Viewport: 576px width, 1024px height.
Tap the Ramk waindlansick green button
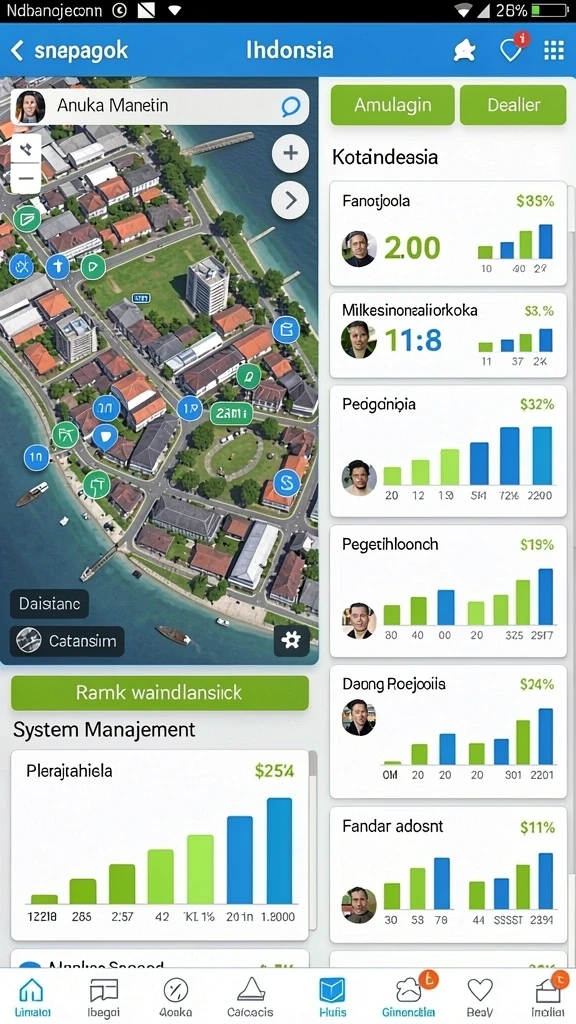[160, 693]
